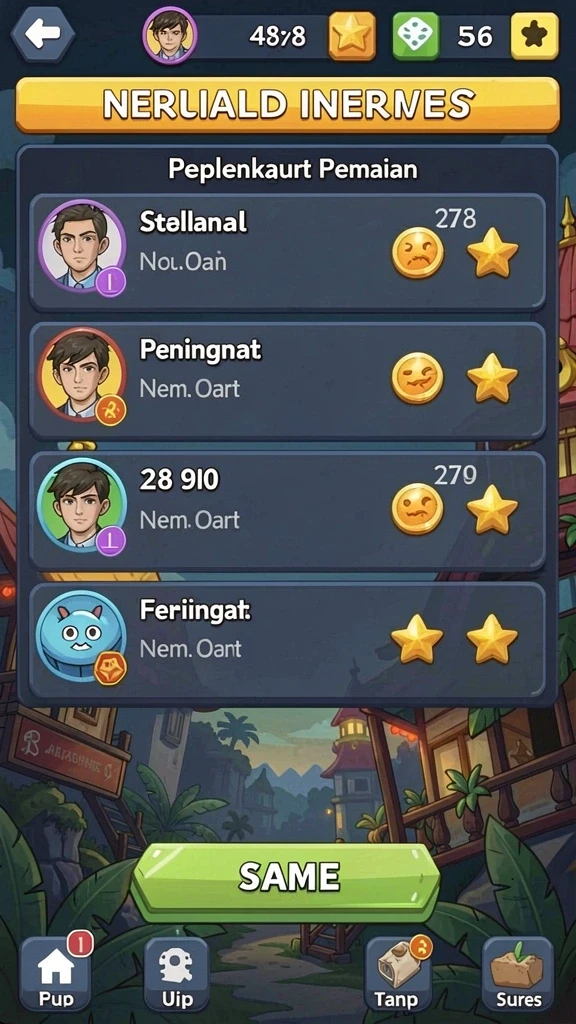Tap the emoji coin in Stellanal's row
This screenshot has width=576, height=1024.
coord(417,253)
